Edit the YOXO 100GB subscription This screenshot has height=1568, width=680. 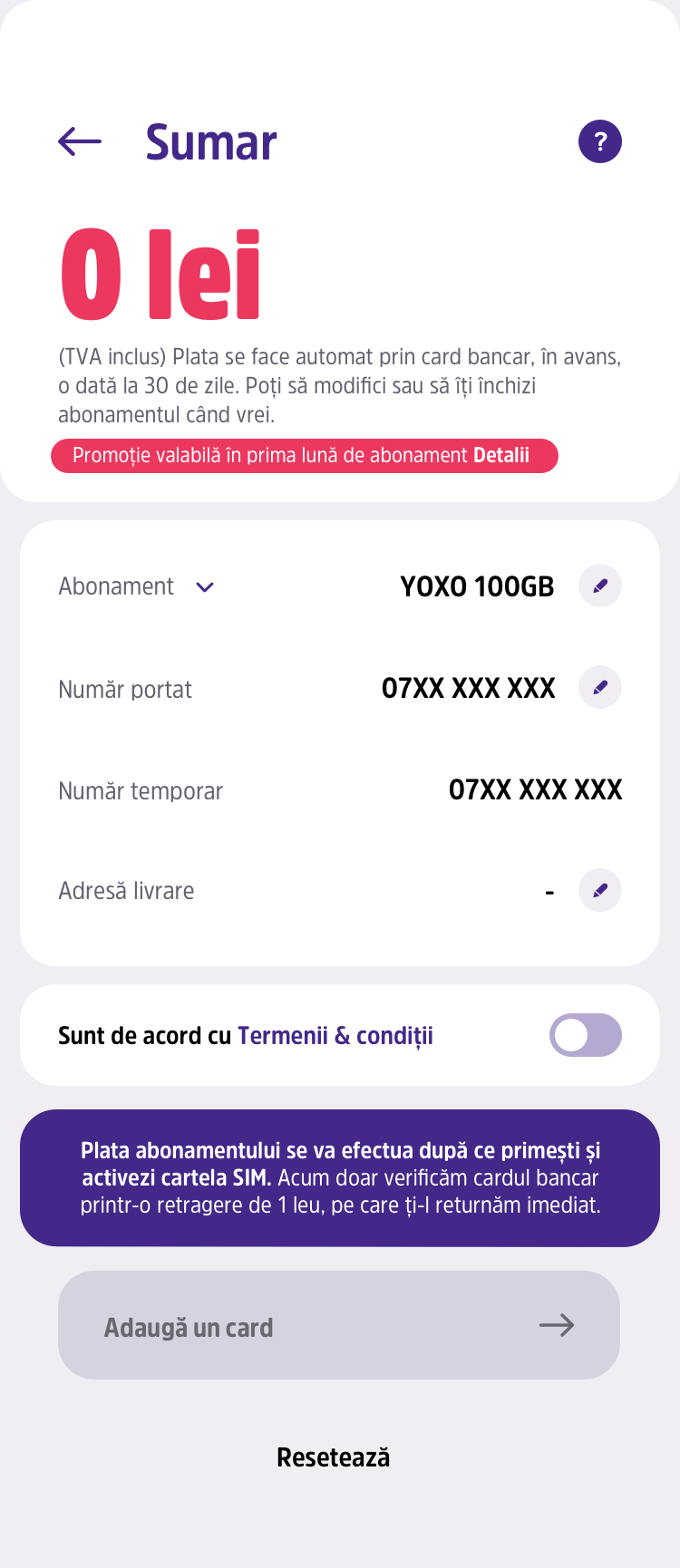(599, 586)
